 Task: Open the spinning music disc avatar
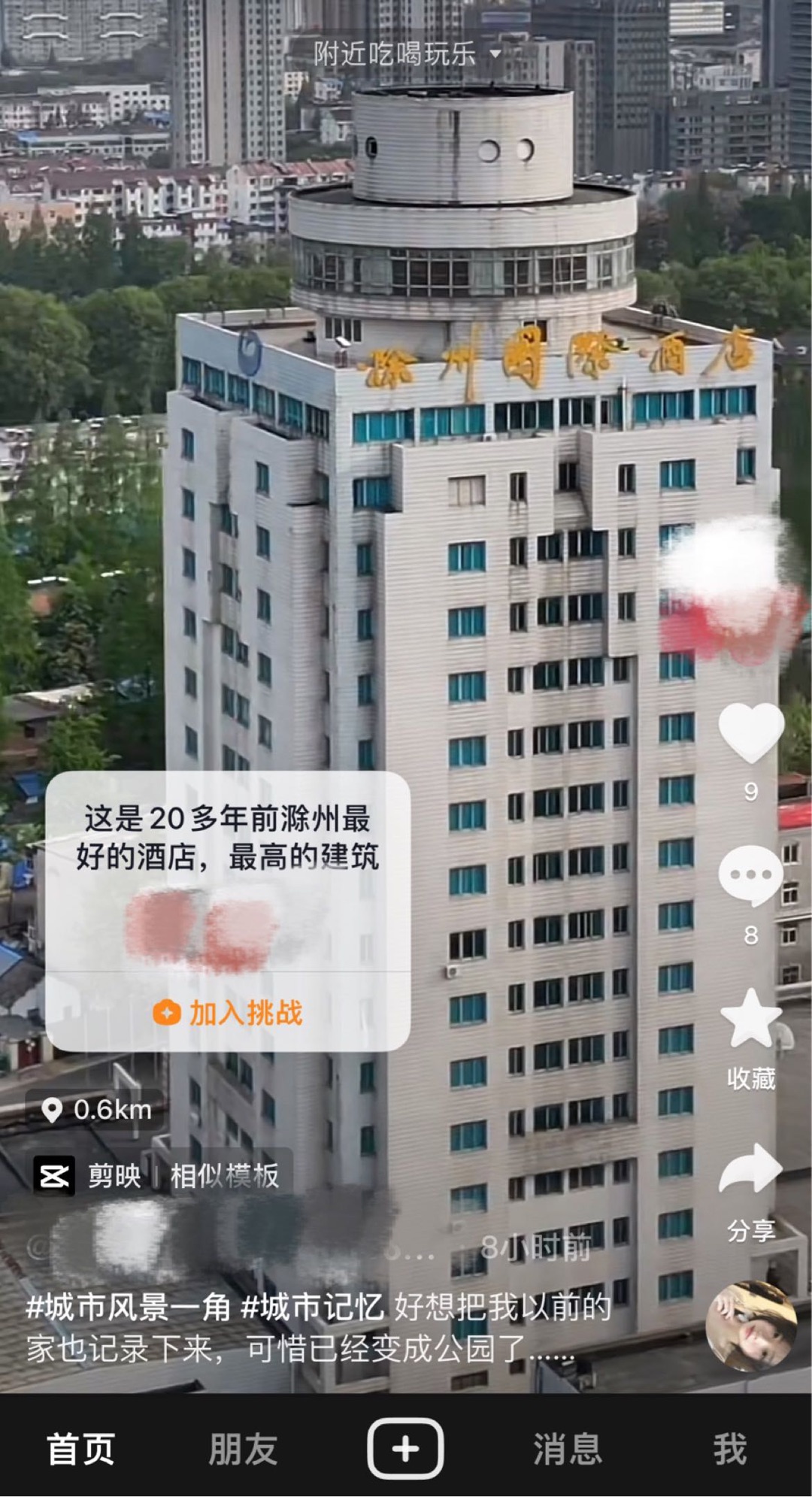point(750,1326)
